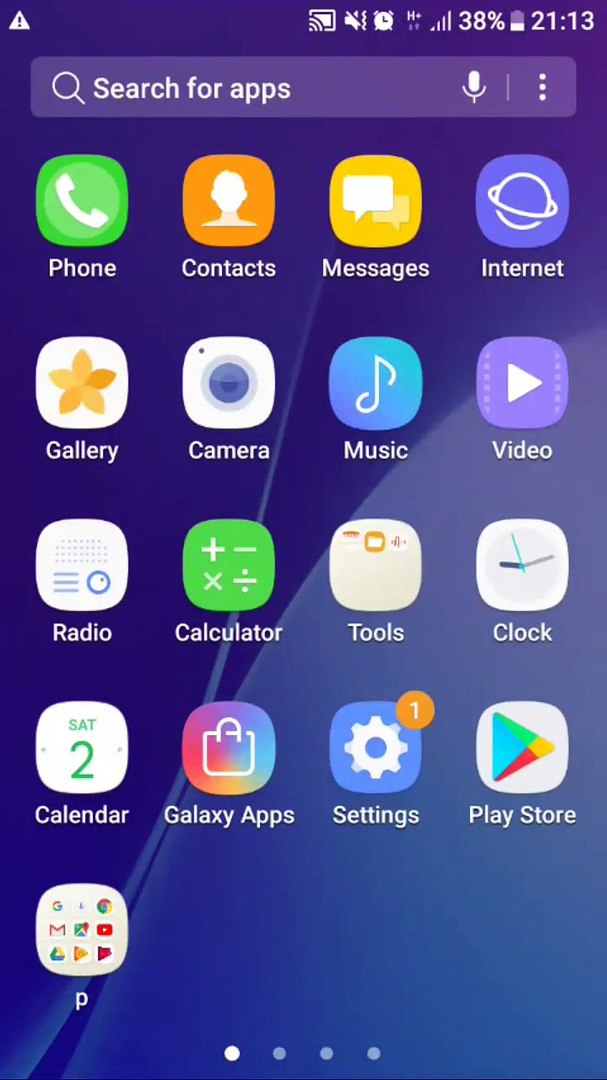Launch the Internet browser
This screenshot has width=607, height=1080.
[x=522, y=202]
